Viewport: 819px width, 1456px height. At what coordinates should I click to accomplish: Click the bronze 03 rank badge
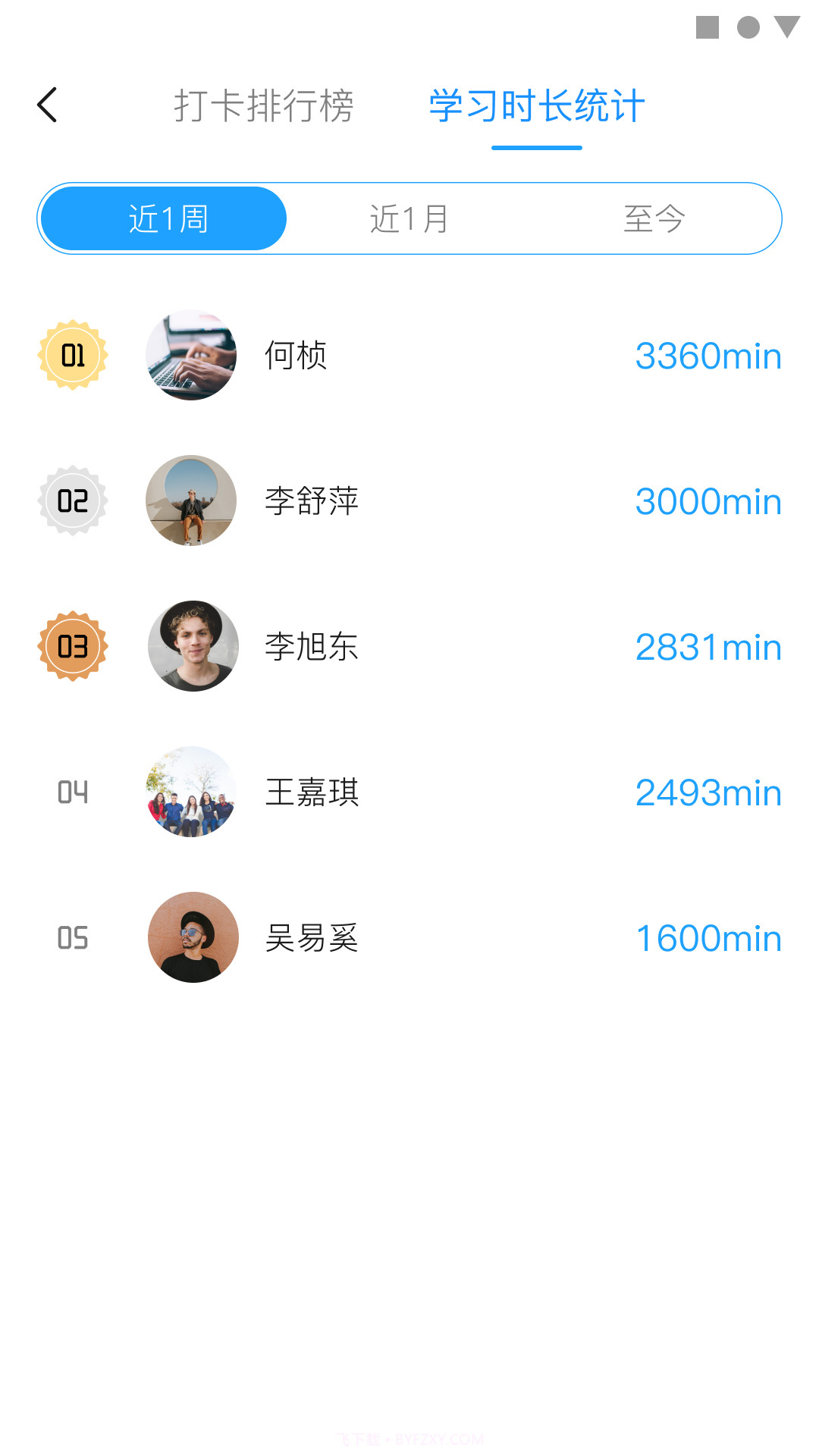pos(73,646)
